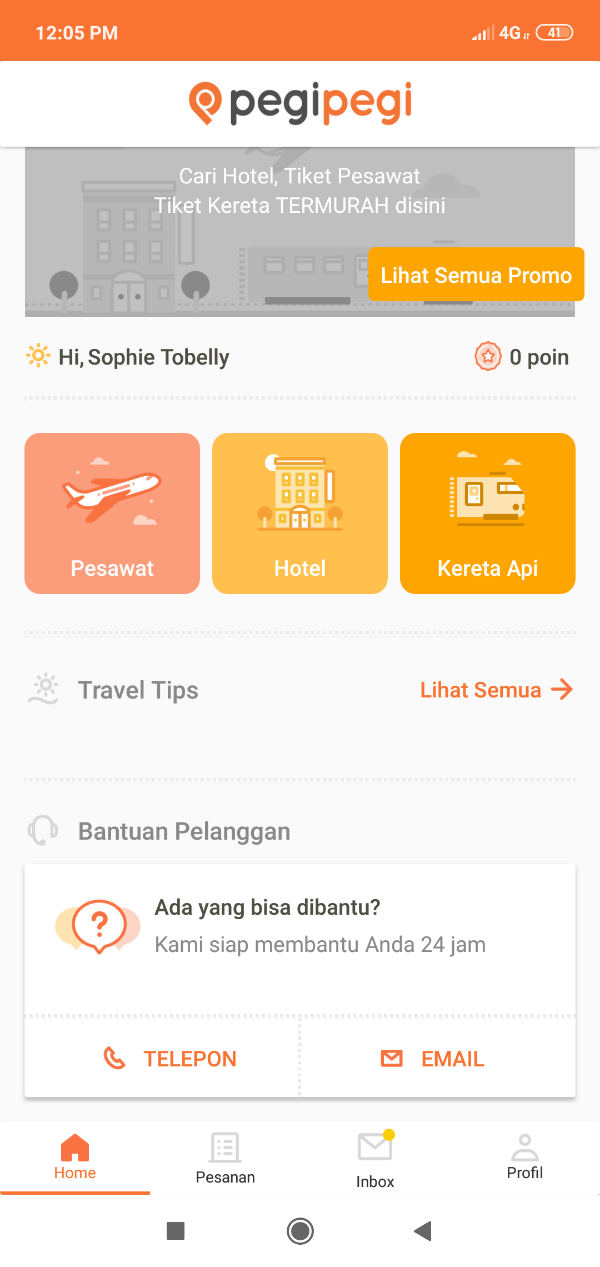This screenshot has width=600, height=1267.
Task: Select the Kereta Api train card
Action: [x=488, y=513]
